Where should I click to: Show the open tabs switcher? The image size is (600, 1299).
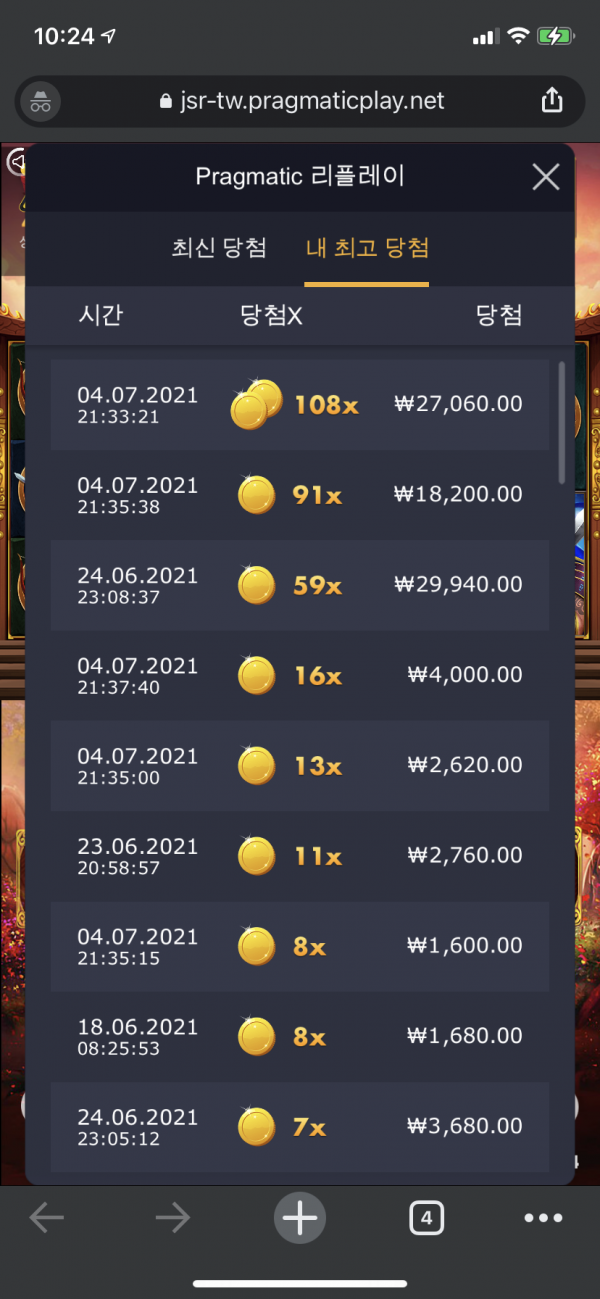click(x=426, y=1218)
